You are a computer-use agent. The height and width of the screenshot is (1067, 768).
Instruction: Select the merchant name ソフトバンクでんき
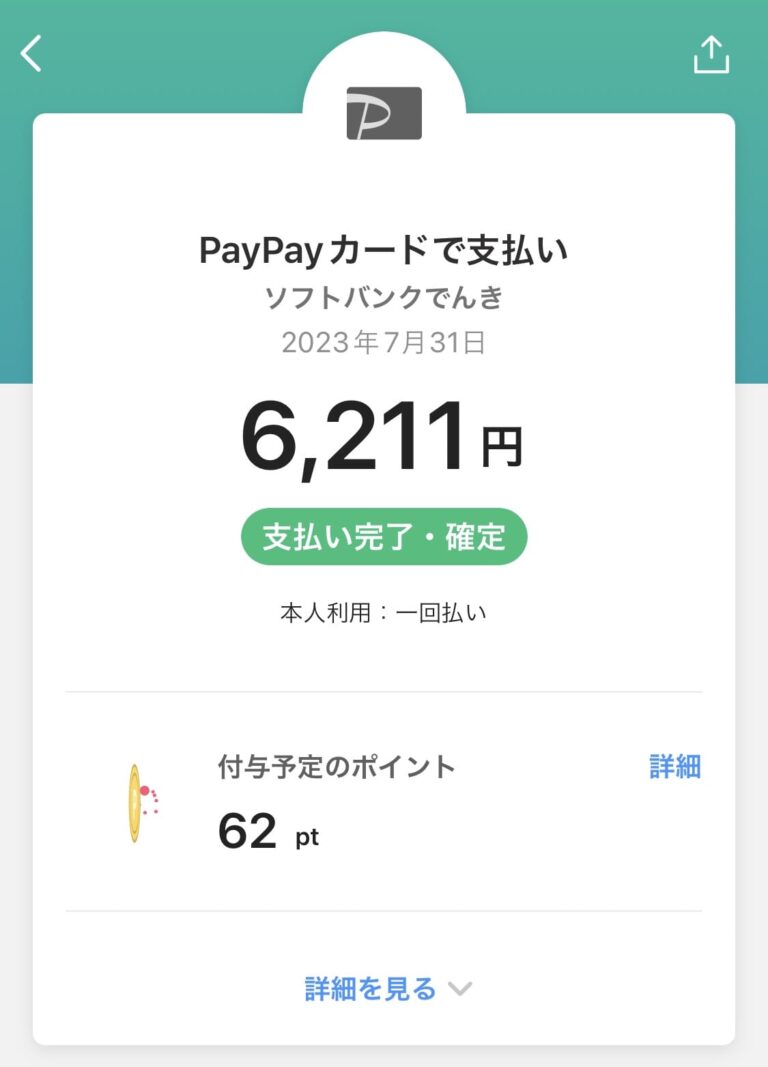[x=384, y=299]
